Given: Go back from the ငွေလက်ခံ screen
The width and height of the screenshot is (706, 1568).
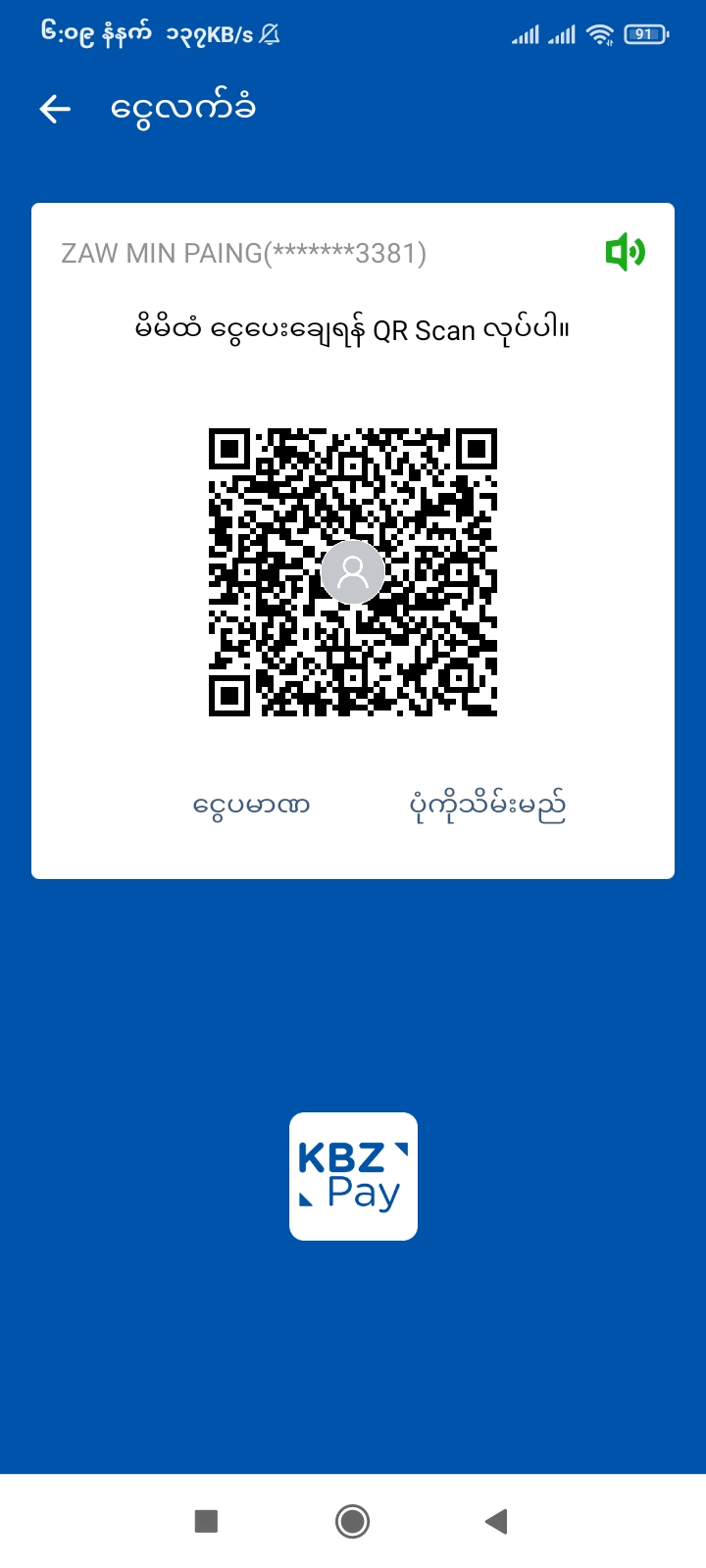Looking at the screenshot, I should (55, 109).
